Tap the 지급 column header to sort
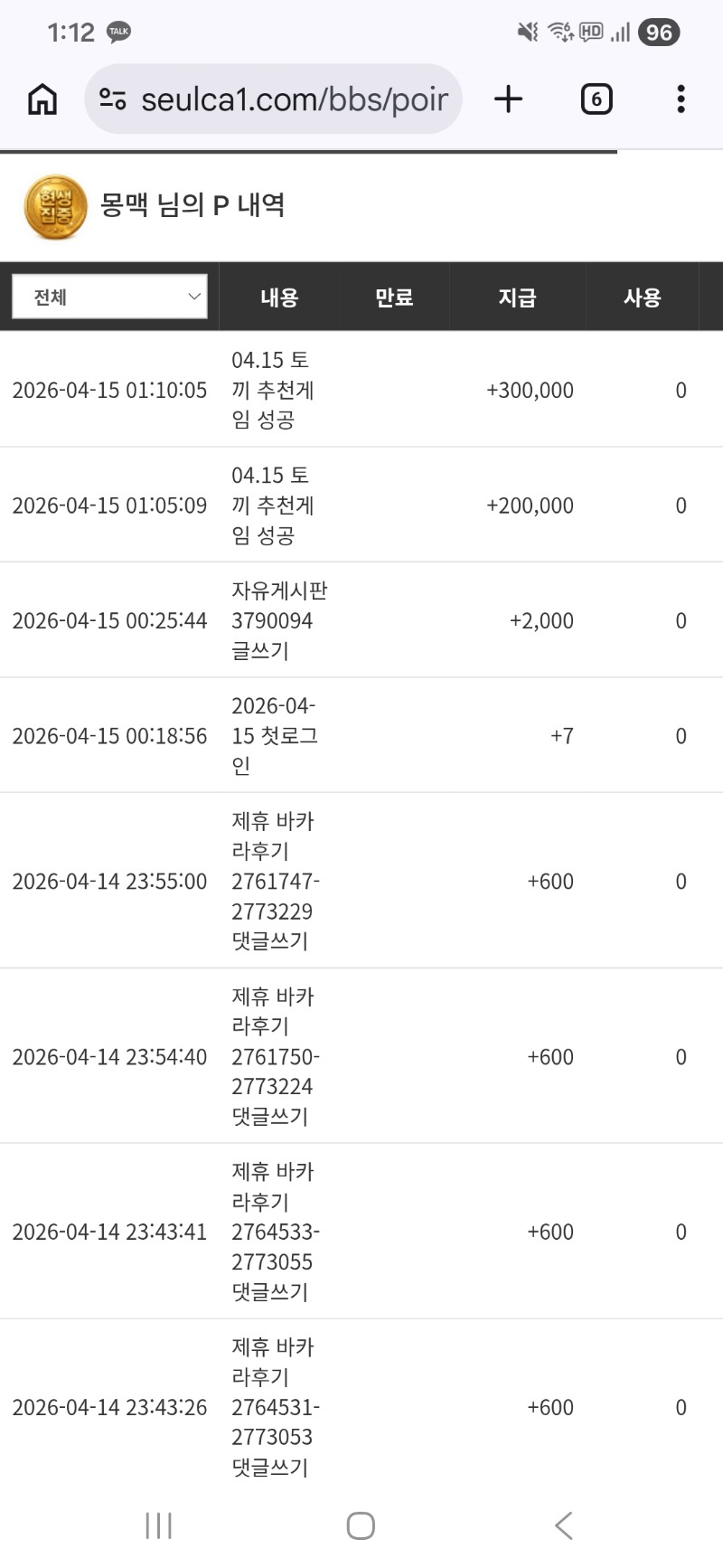The image size is (723, 1568). tap(518, 296)
